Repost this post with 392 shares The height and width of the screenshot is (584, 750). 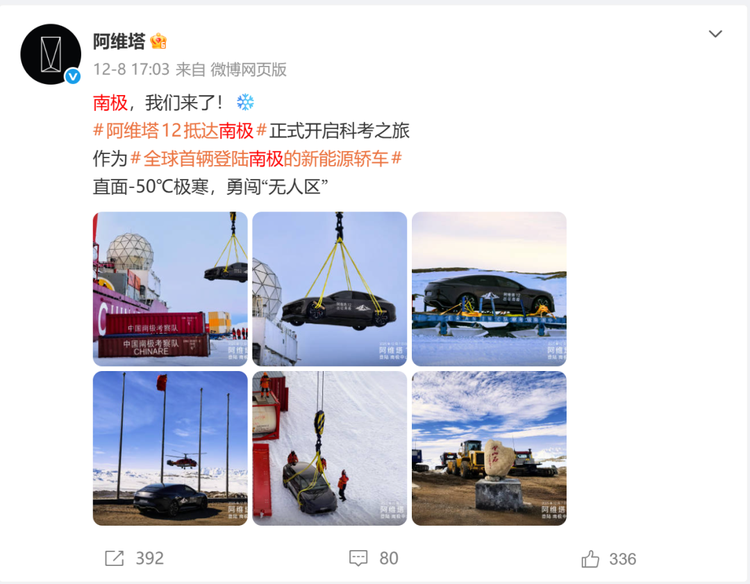pyautogui.click(x=134, y=558)
